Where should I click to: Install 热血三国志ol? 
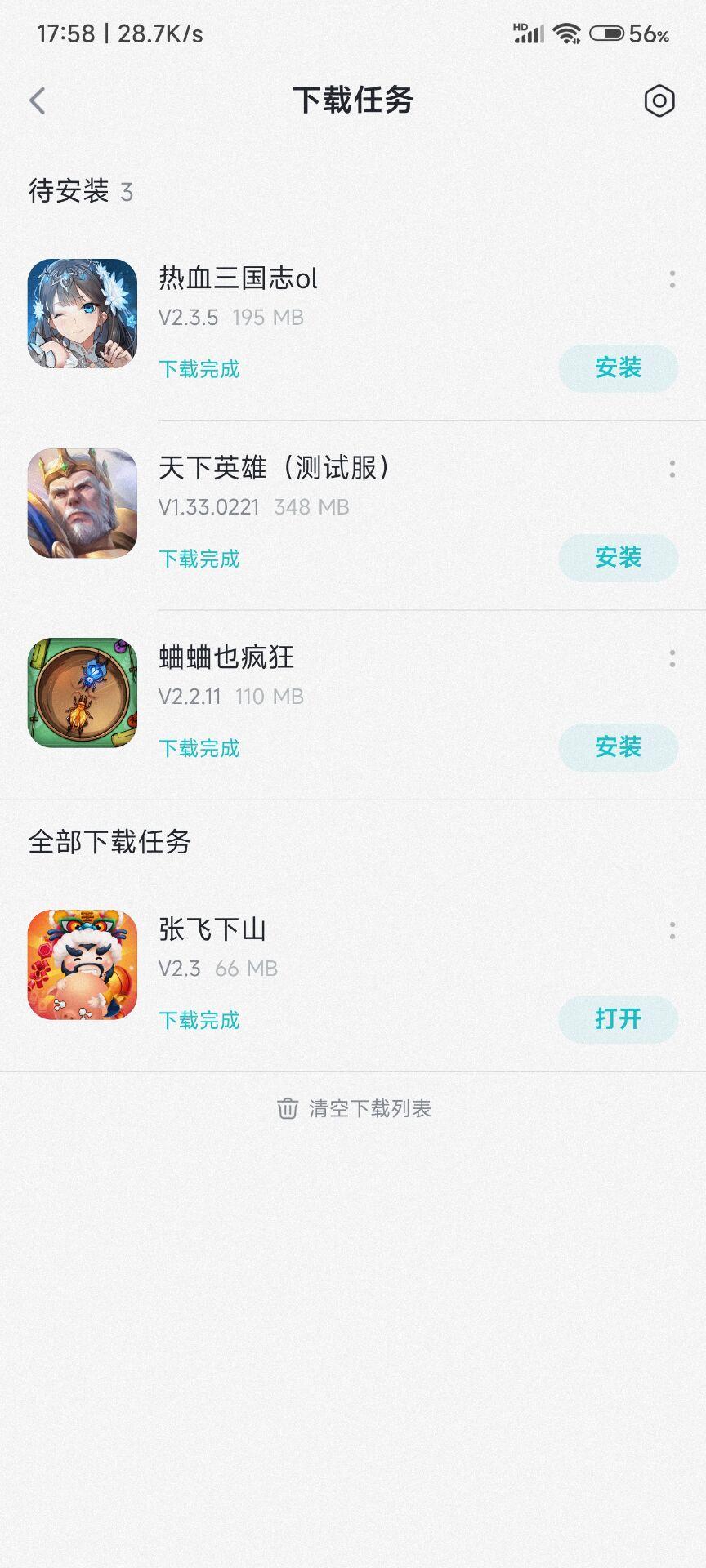618,368
